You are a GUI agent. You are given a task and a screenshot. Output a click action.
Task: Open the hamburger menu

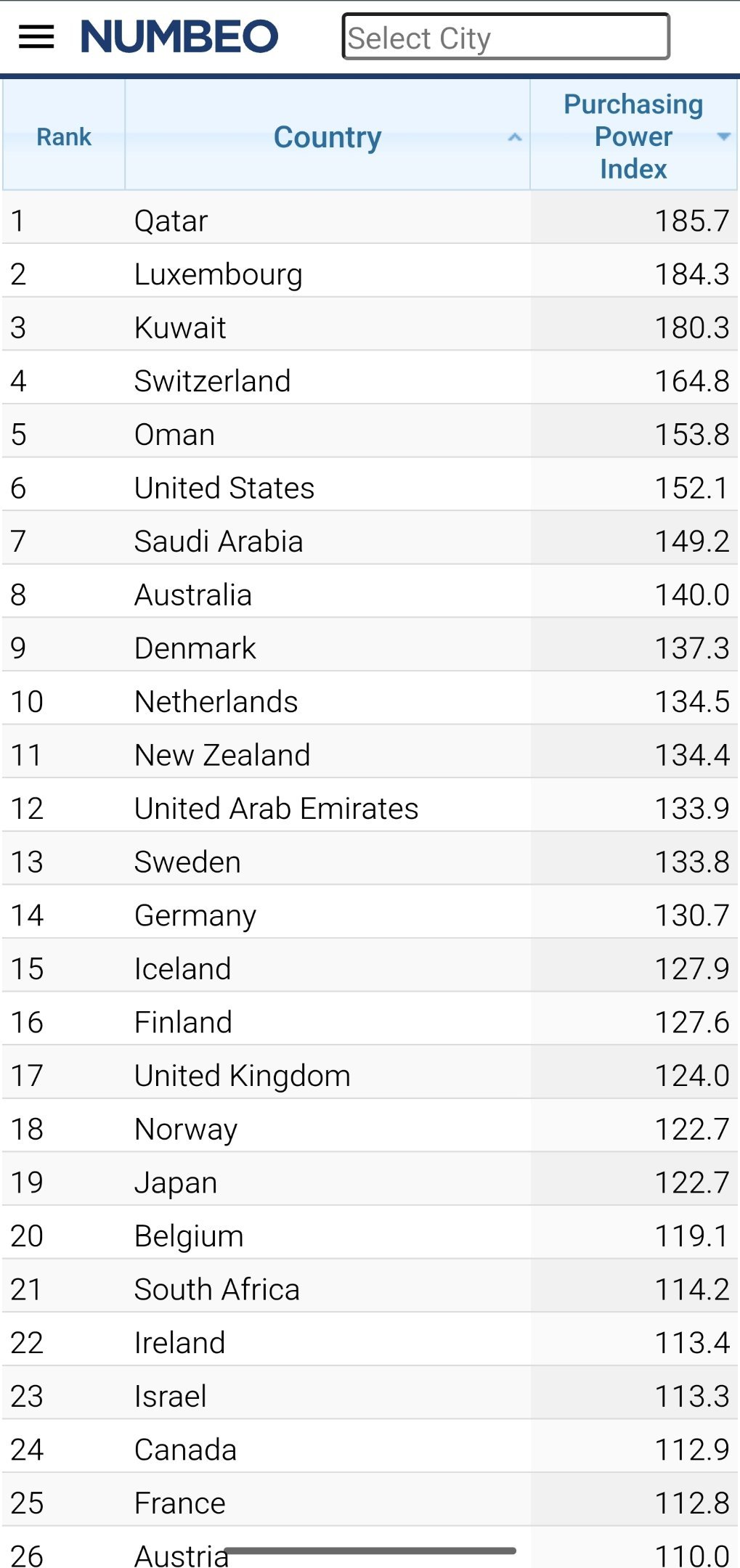36,36
